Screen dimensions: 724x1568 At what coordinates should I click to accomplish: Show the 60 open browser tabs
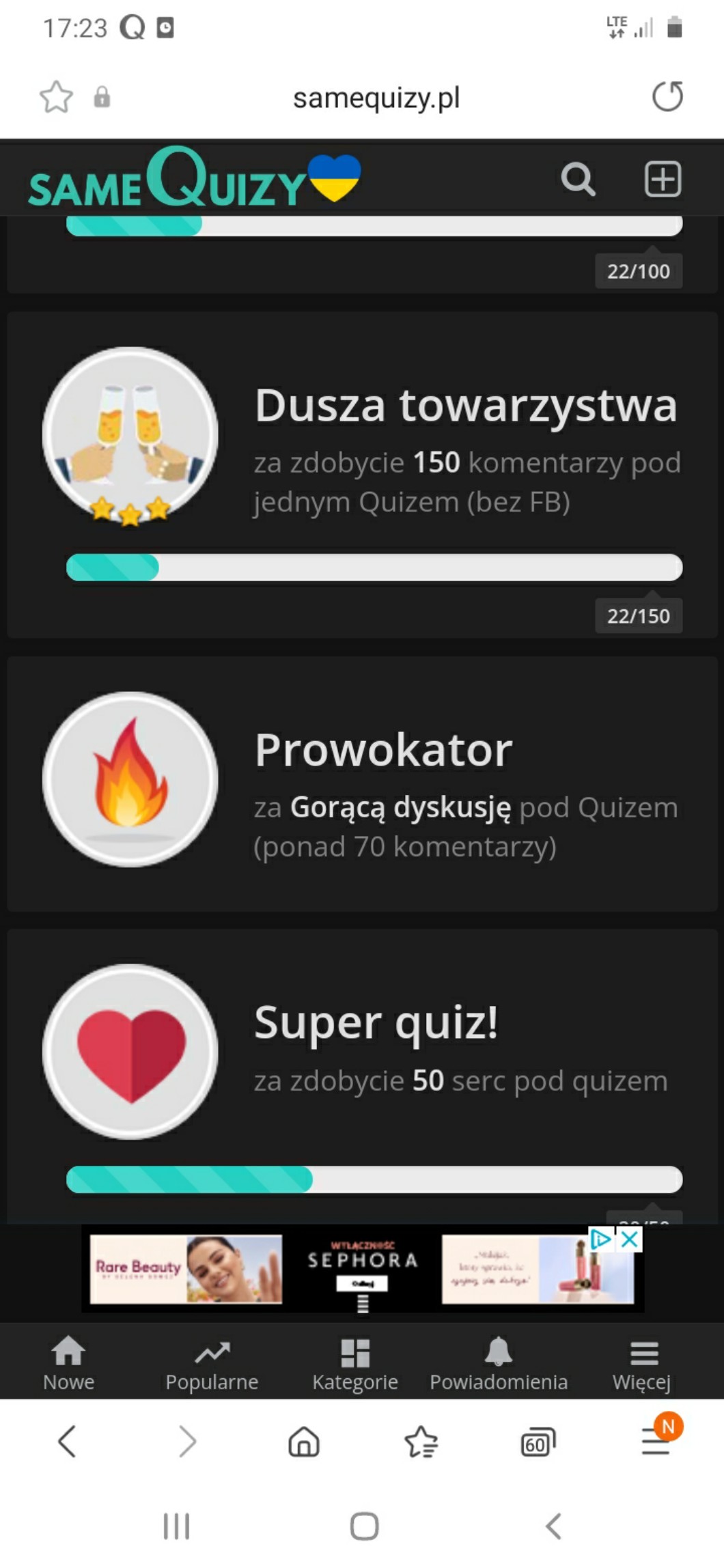click(538, 1442)
